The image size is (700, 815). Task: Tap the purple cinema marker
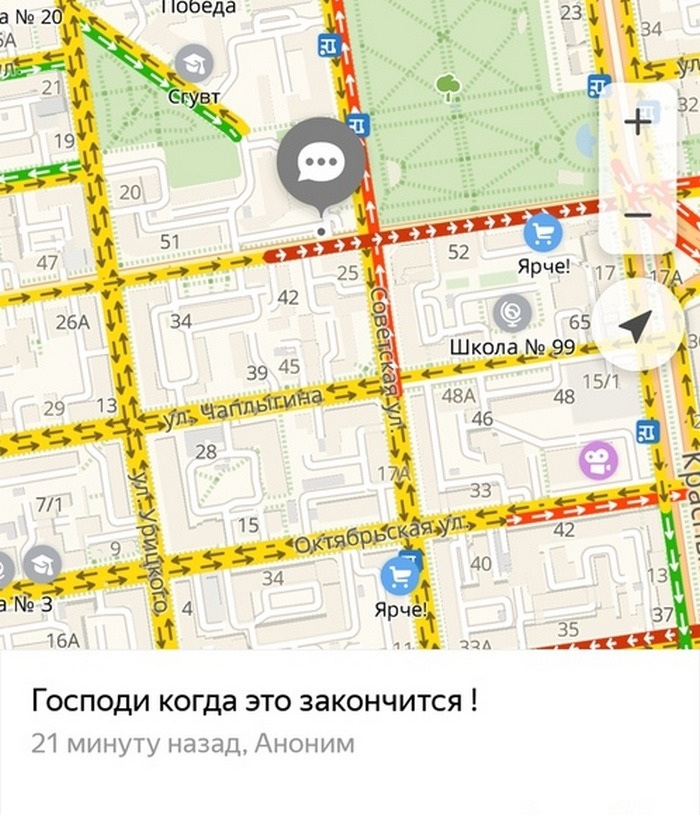598,460
